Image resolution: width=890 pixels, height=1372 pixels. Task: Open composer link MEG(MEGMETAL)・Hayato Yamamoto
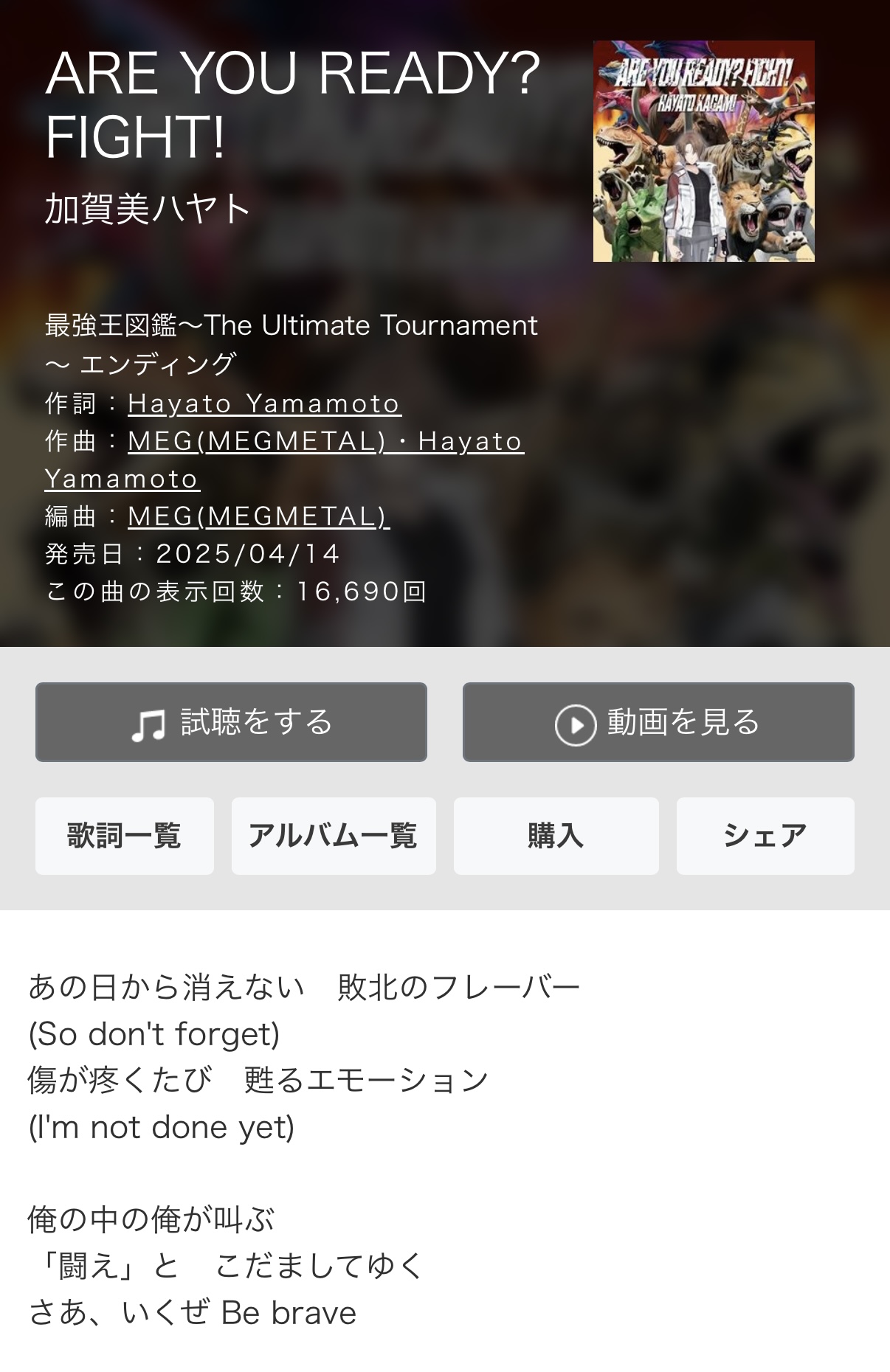325,441
